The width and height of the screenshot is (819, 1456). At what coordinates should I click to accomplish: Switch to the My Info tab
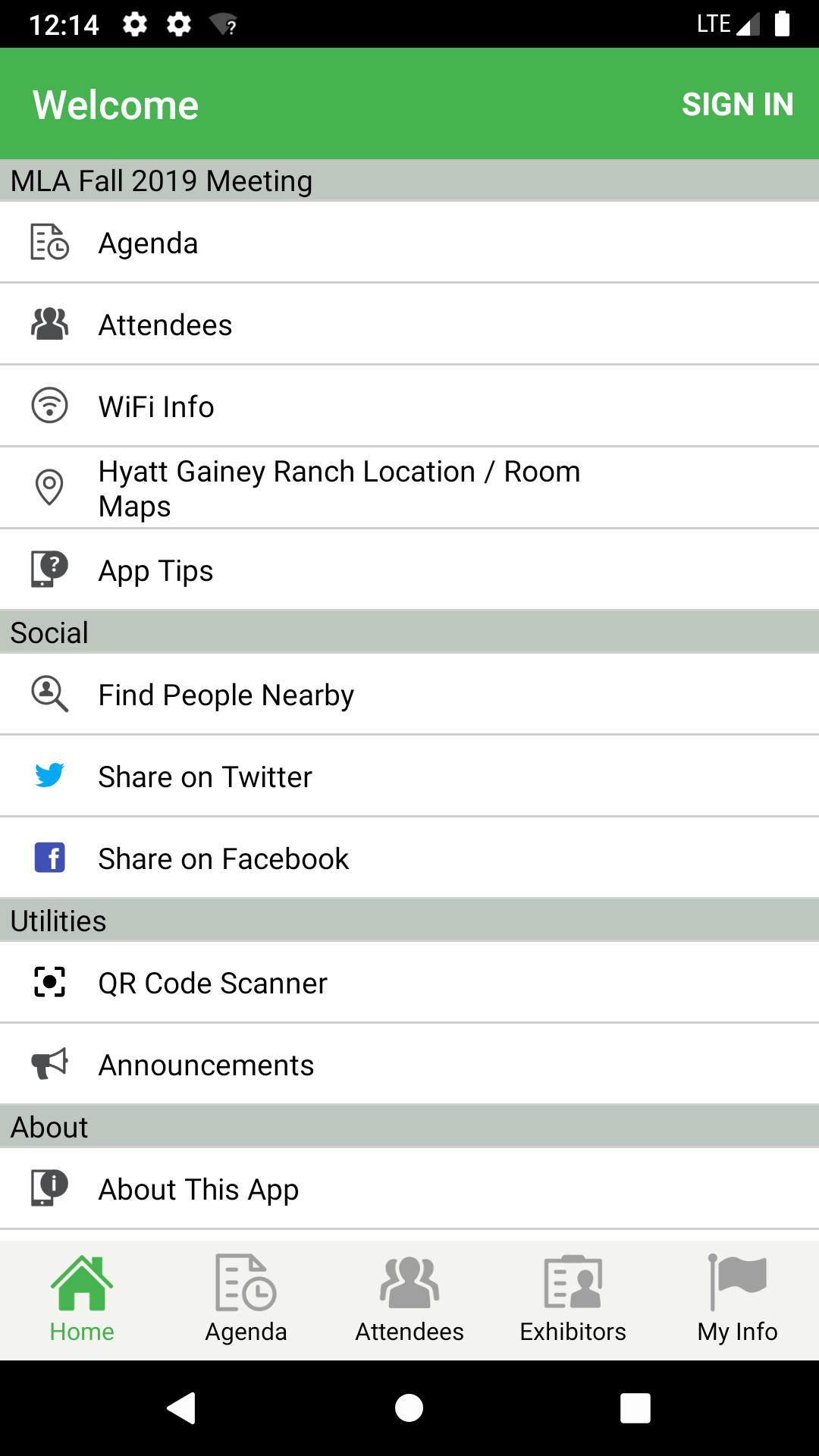(x=737, y=1300)
